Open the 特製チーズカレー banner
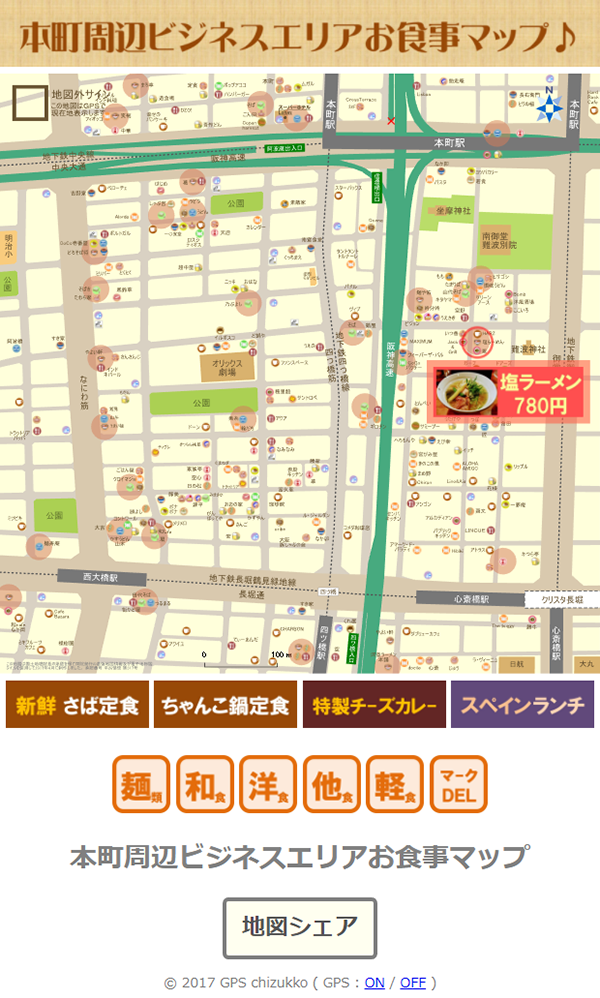The height and width of the screenshot is (998, 600). (374, 705)
